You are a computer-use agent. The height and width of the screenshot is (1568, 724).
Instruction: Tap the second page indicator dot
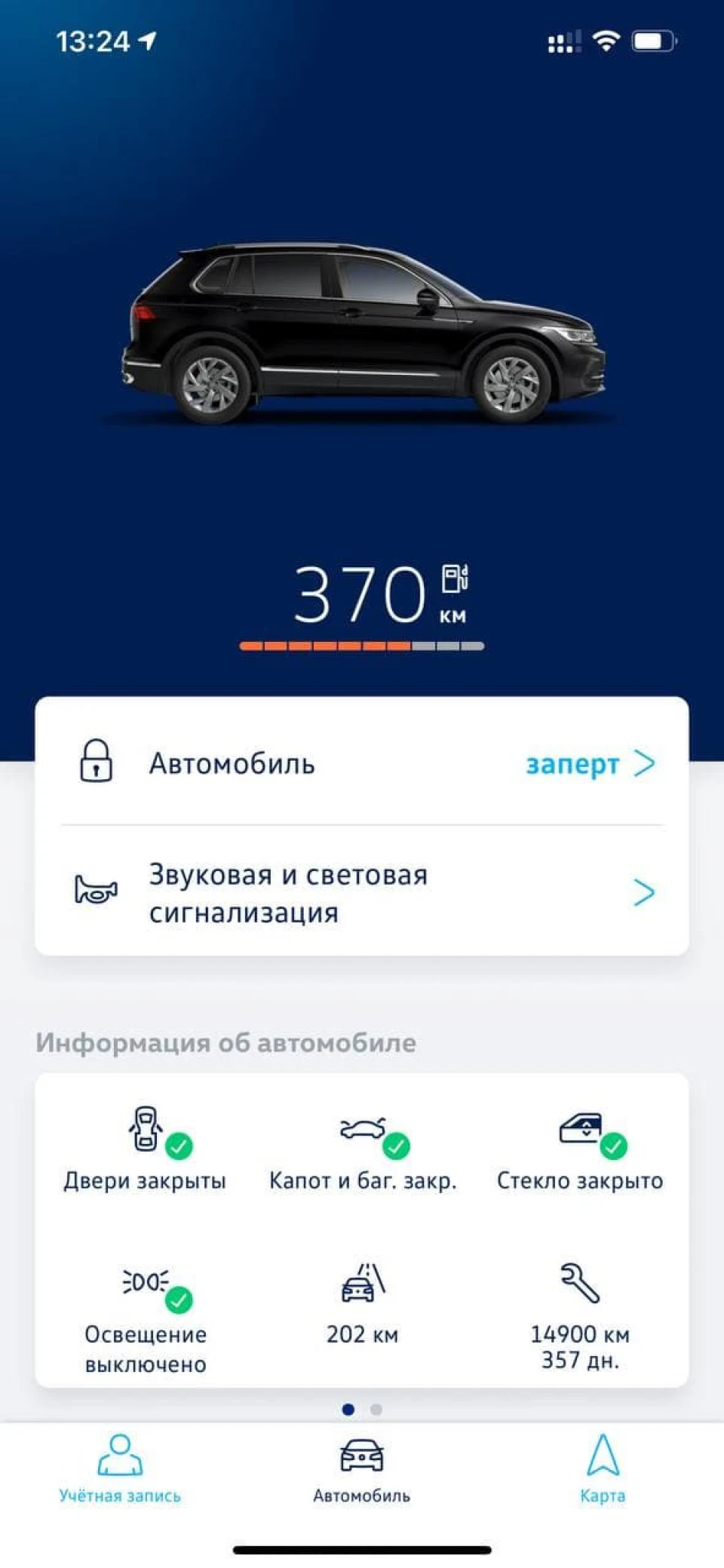(x=376, y=1409)
